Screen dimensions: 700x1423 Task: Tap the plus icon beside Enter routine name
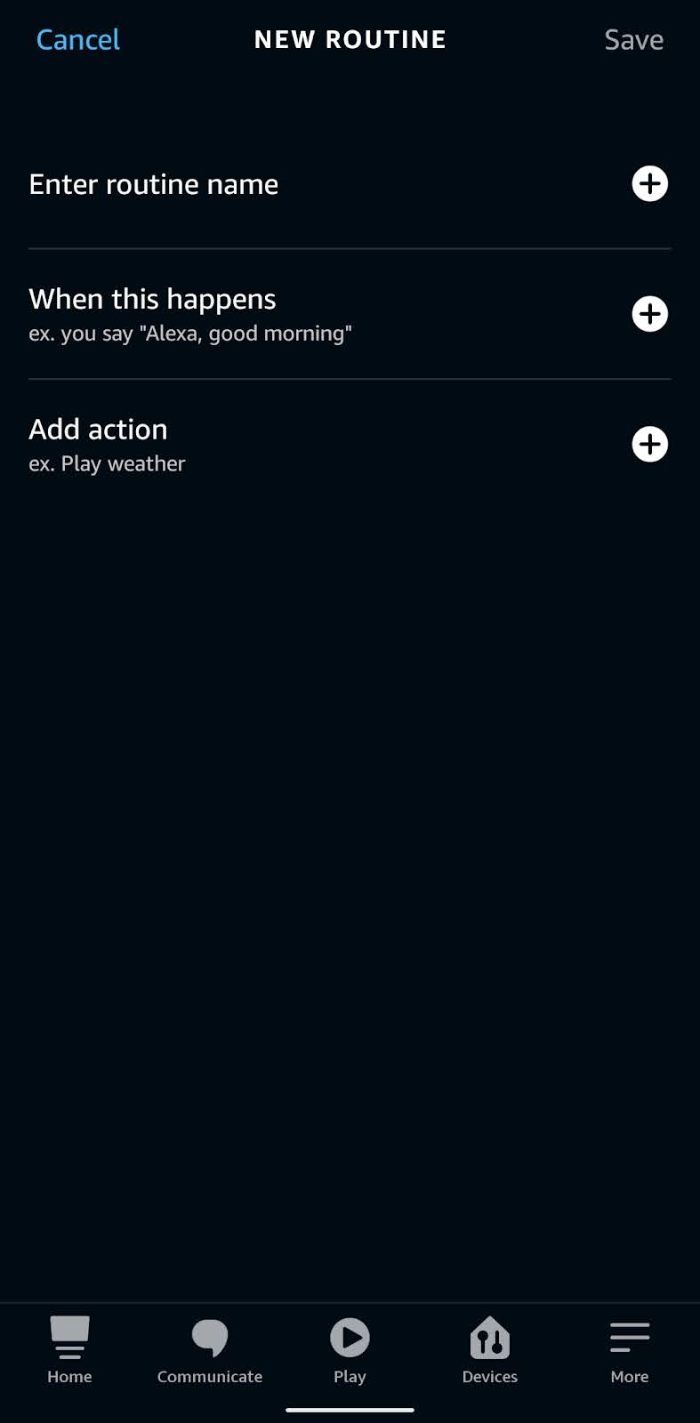649,184
